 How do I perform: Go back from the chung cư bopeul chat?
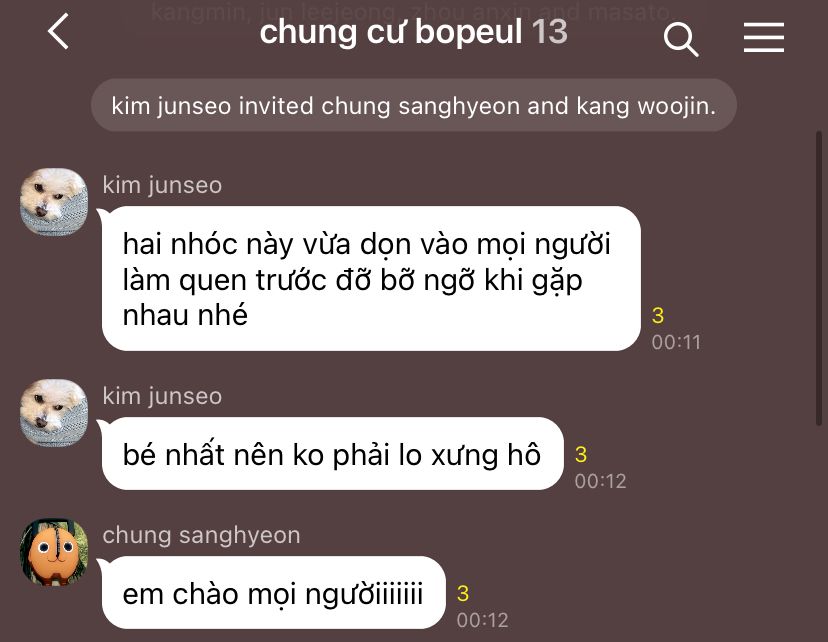(x=58, y=33)
